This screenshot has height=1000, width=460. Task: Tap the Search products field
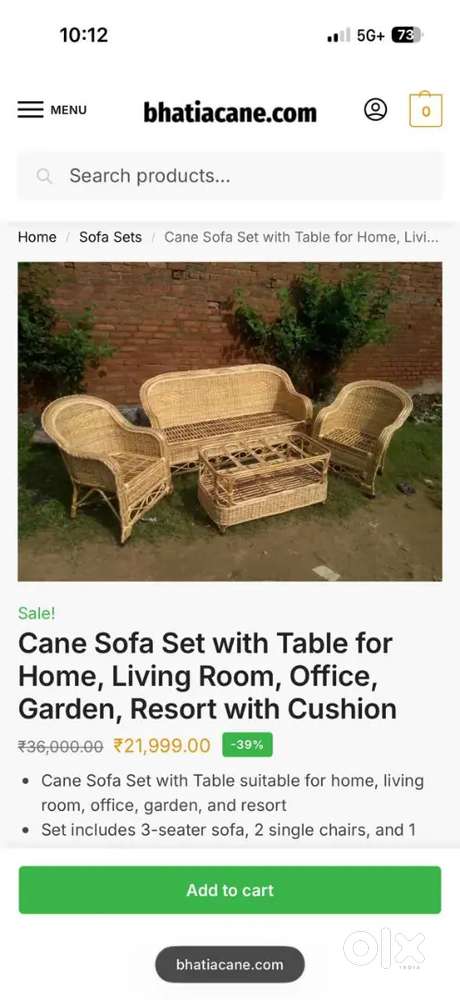230,175
